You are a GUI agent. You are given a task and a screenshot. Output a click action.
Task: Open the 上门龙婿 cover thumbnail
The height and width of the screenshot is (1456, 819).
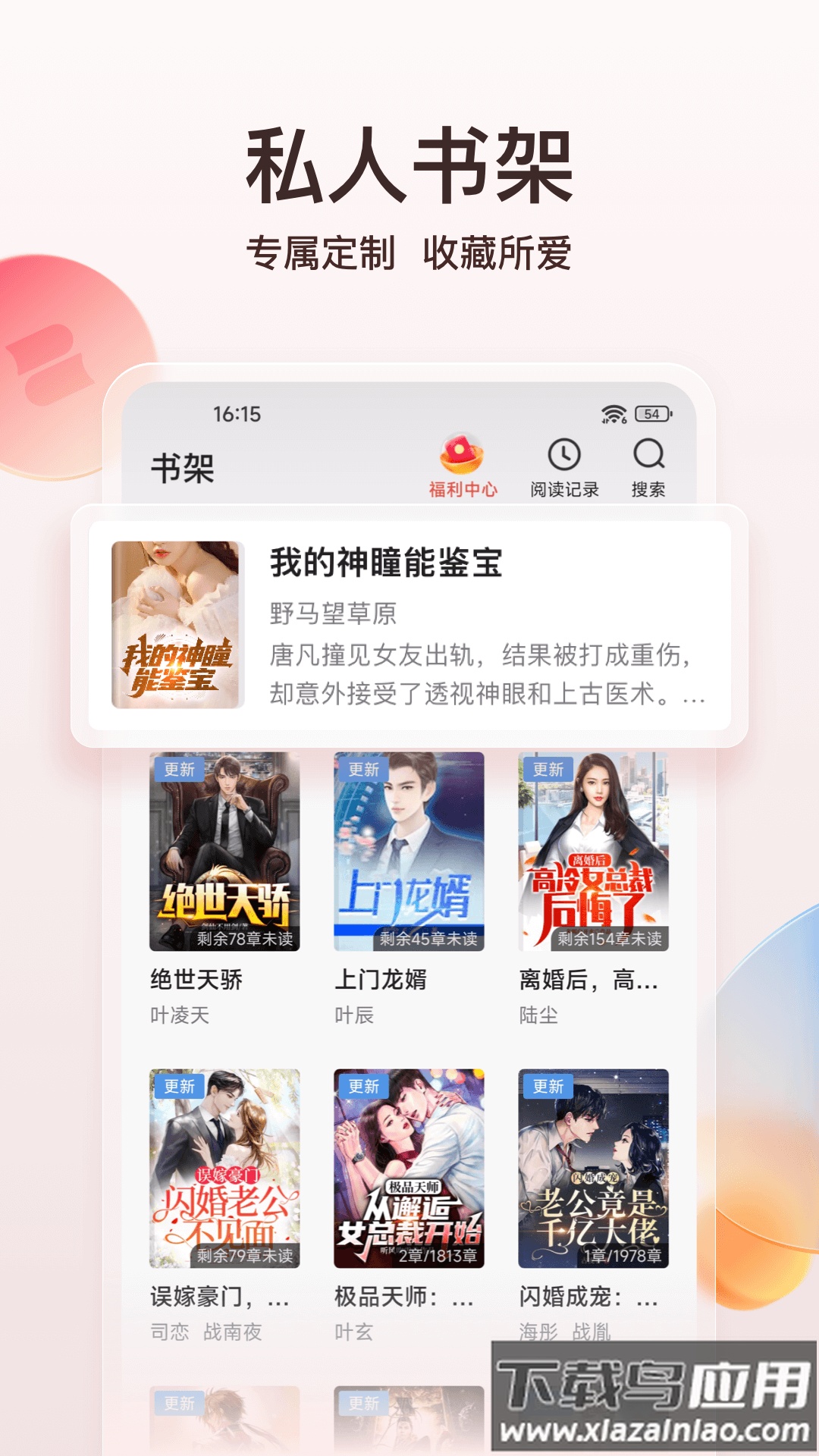(409, 849)
